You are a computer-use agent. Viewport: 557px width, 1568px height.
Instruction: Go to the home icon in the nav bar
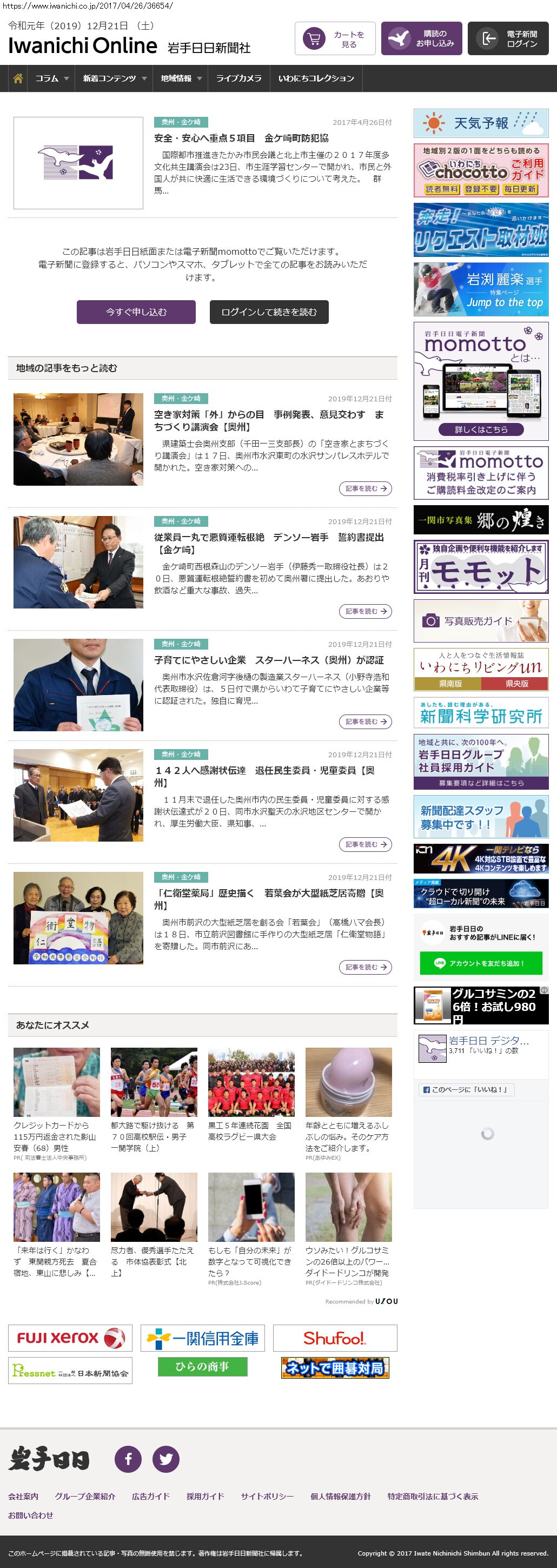(x=18, y=78)
